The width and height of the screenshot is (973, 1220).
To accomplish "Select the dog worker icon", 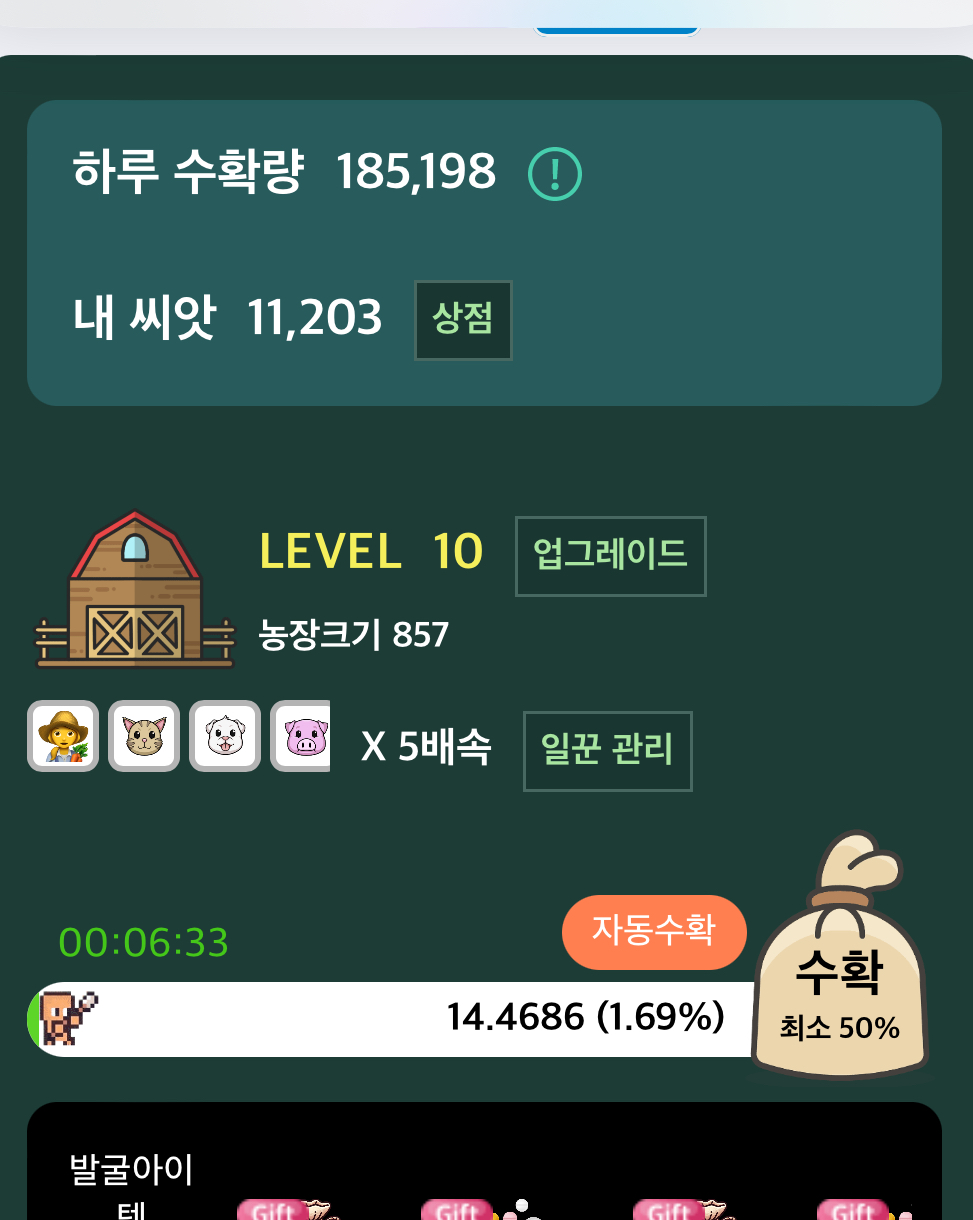I will pyautogui.click(x=224, y=736).
